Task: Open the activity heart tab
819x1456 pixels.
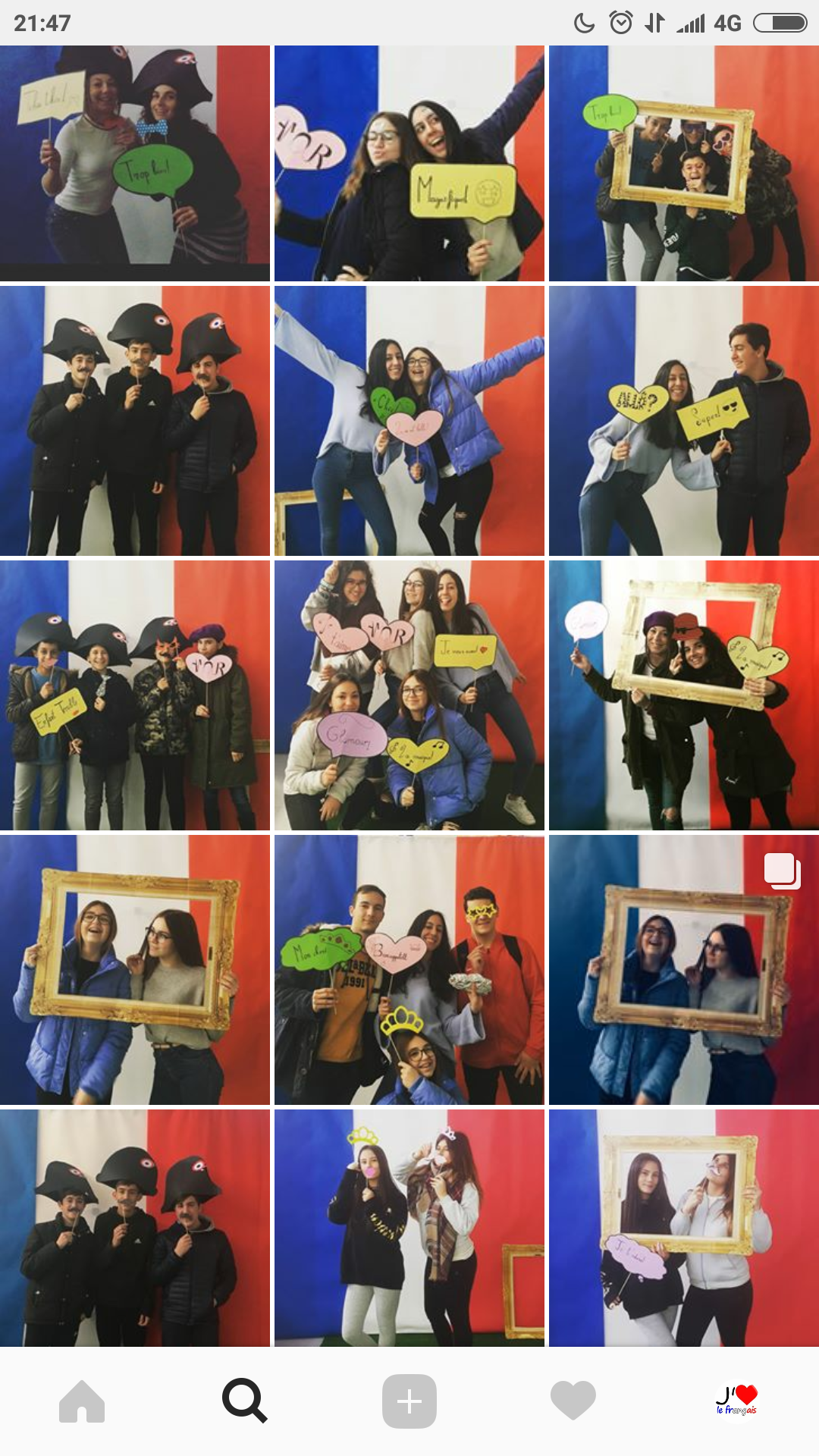Action: (573, 1401)
